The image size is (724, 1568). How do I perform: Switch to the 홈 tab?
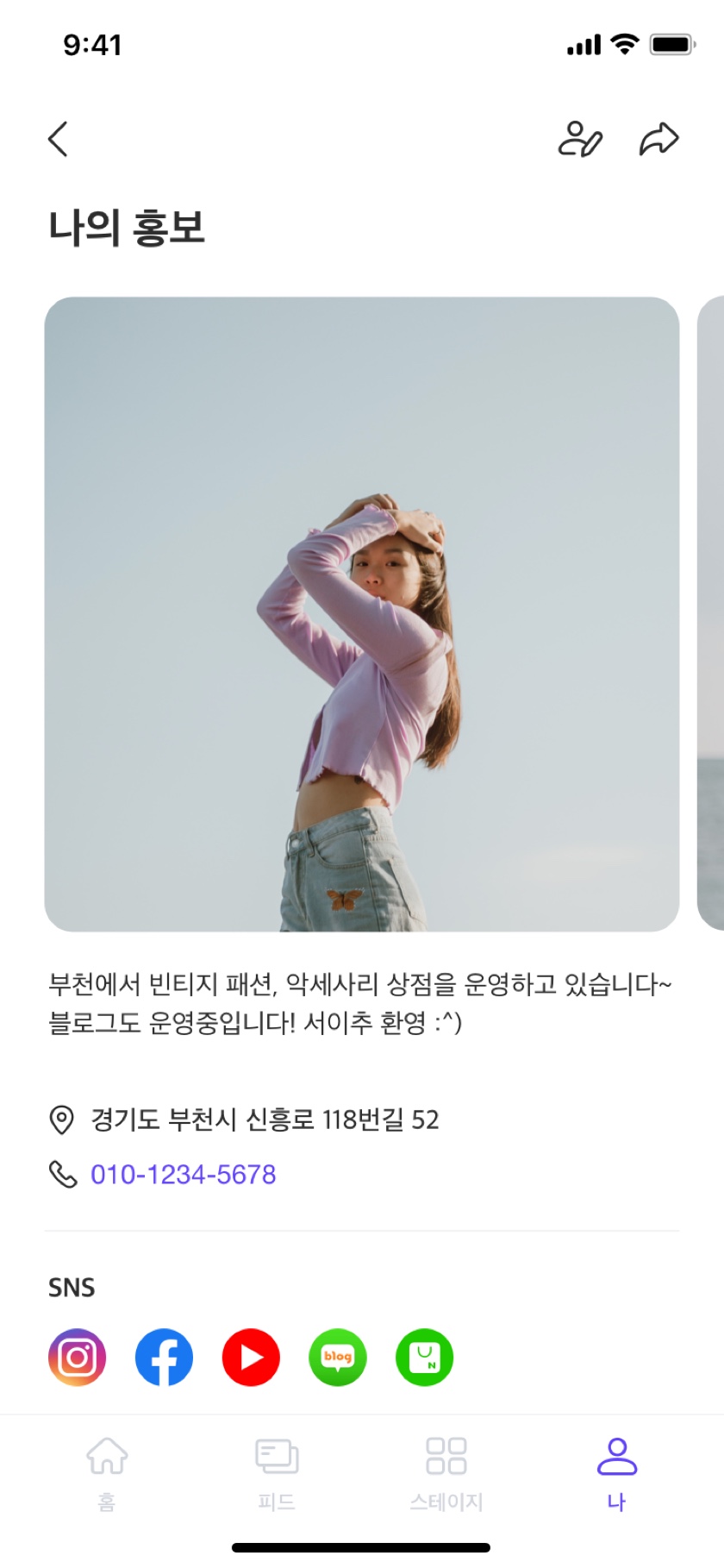(107, 1472)
